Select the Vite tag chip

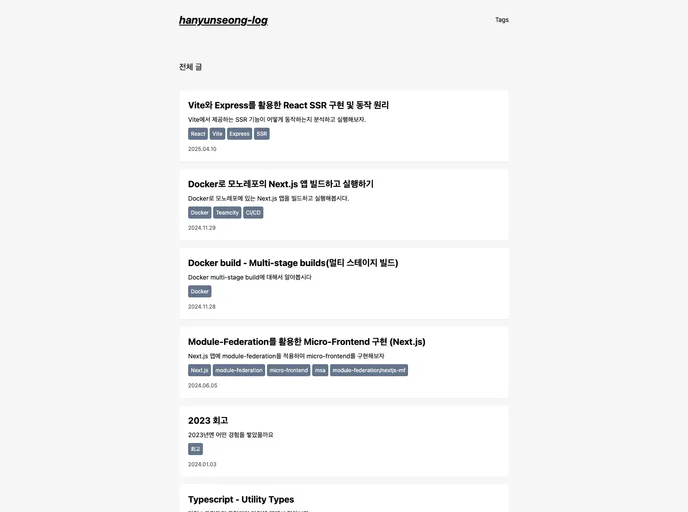(x=217, y=134)
